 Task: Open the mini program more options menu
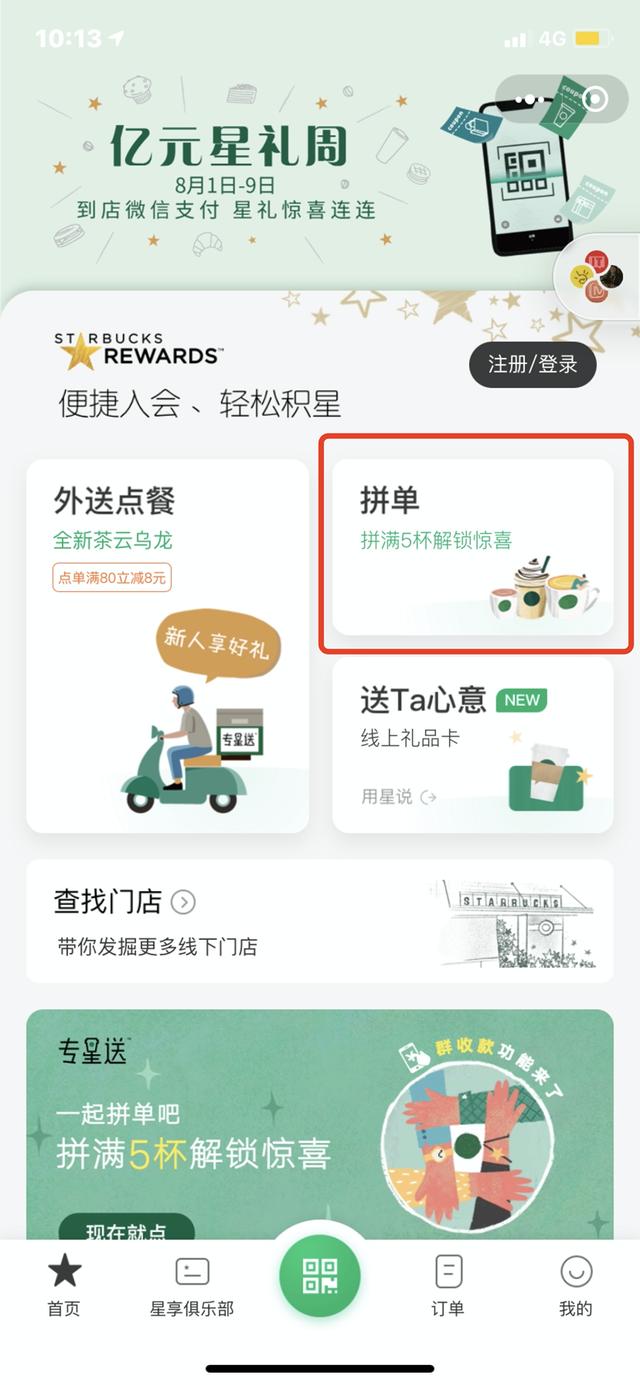pos(526,99)
